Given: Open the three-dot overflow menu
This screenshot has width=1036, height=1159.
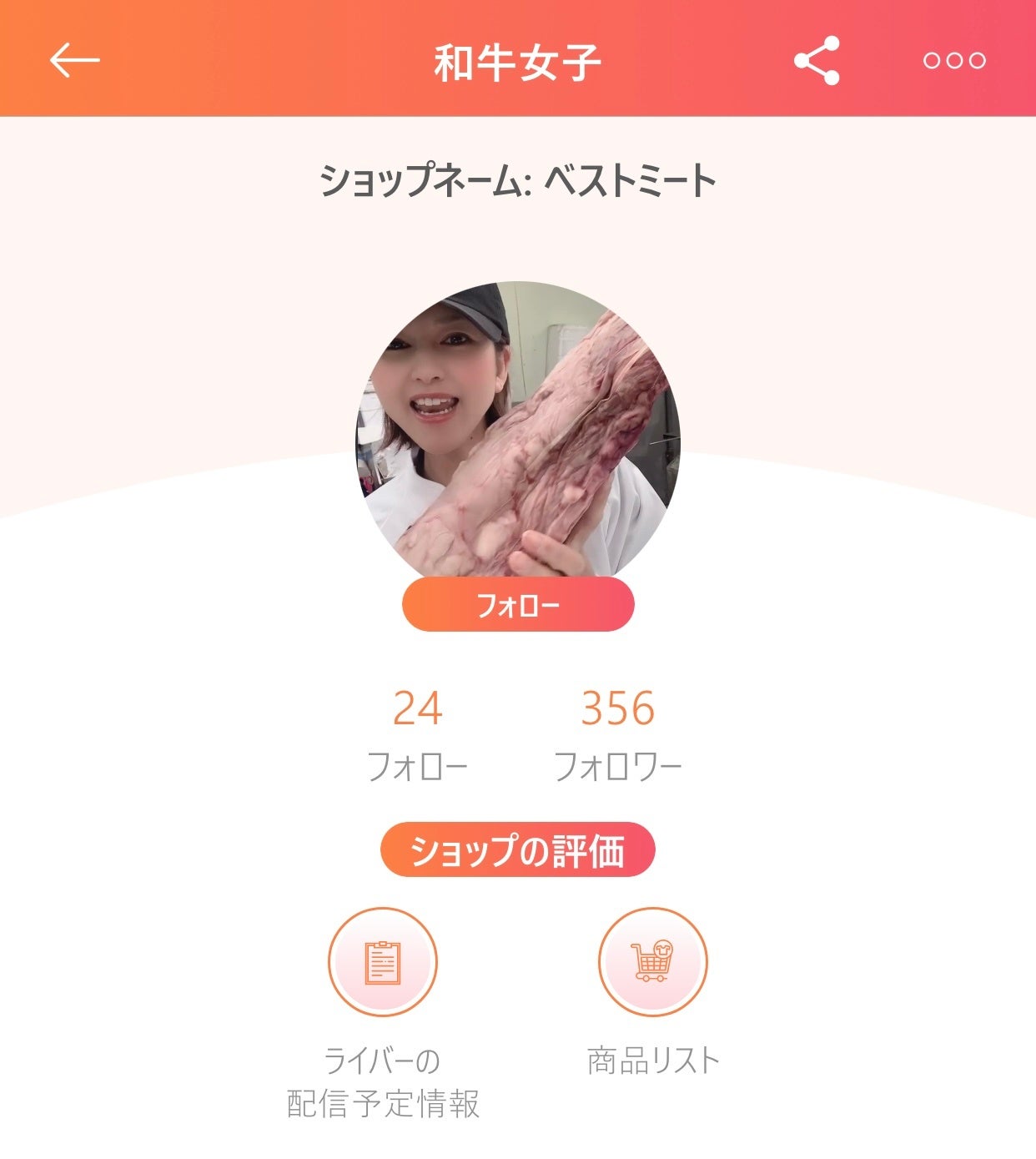Looking at the screenshot, I should pyautogui.click(x=954, y=60).
